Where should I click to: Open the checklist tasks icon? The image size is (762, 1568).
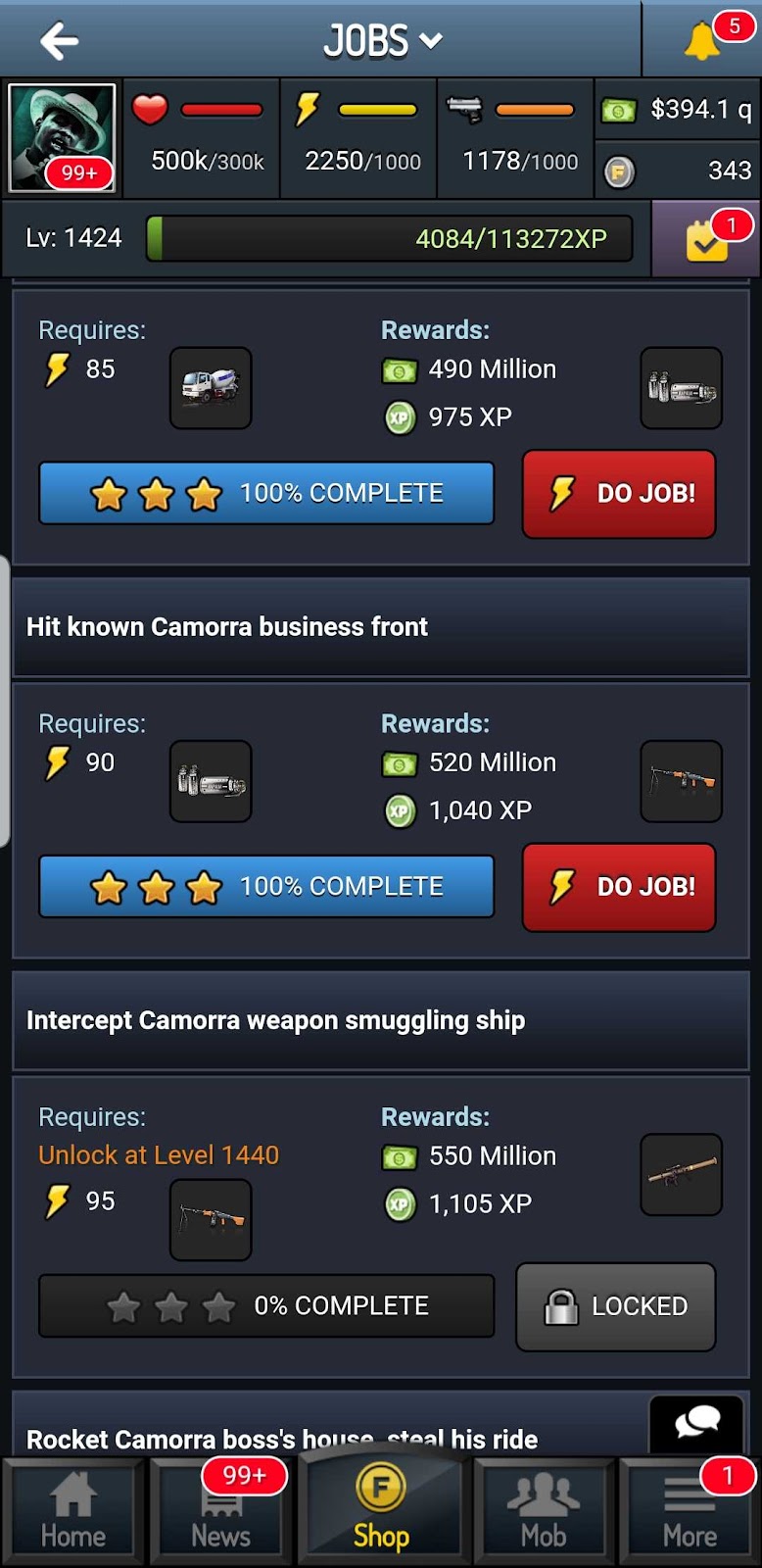[x=706, y=240]
